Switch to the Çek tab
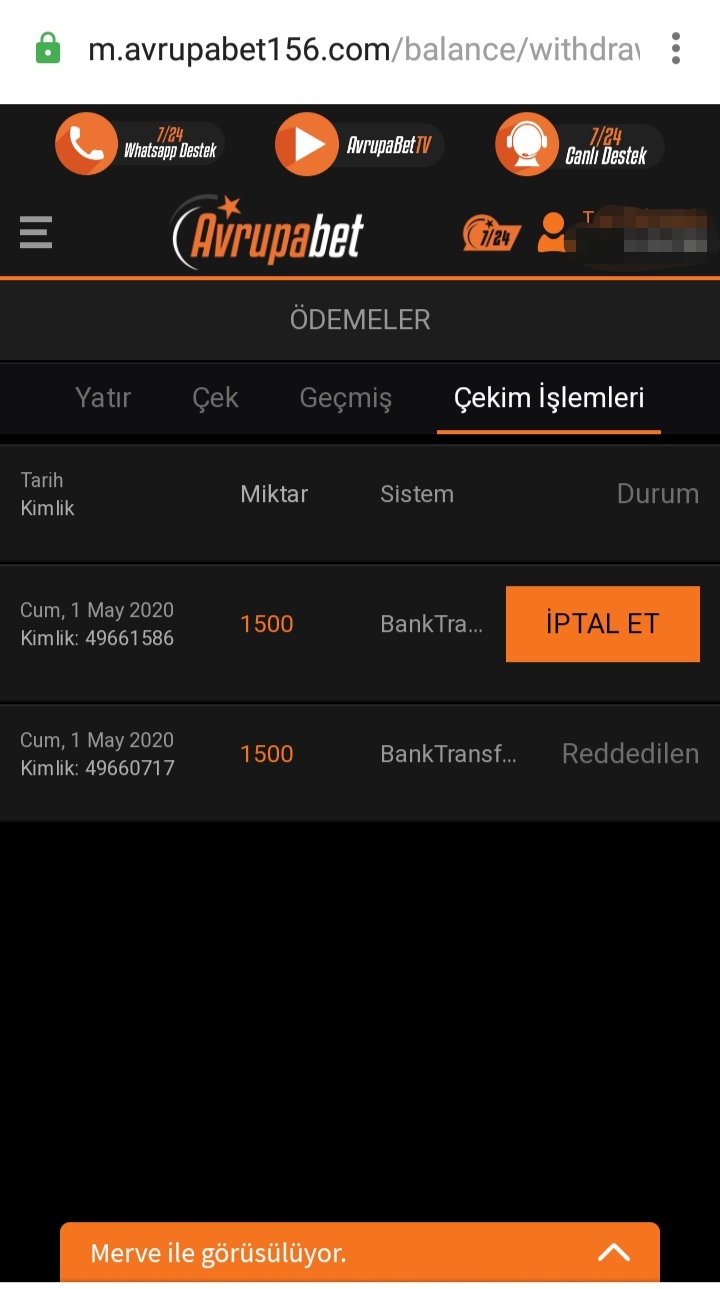The image size is (720, 1289). coord(215,398)
